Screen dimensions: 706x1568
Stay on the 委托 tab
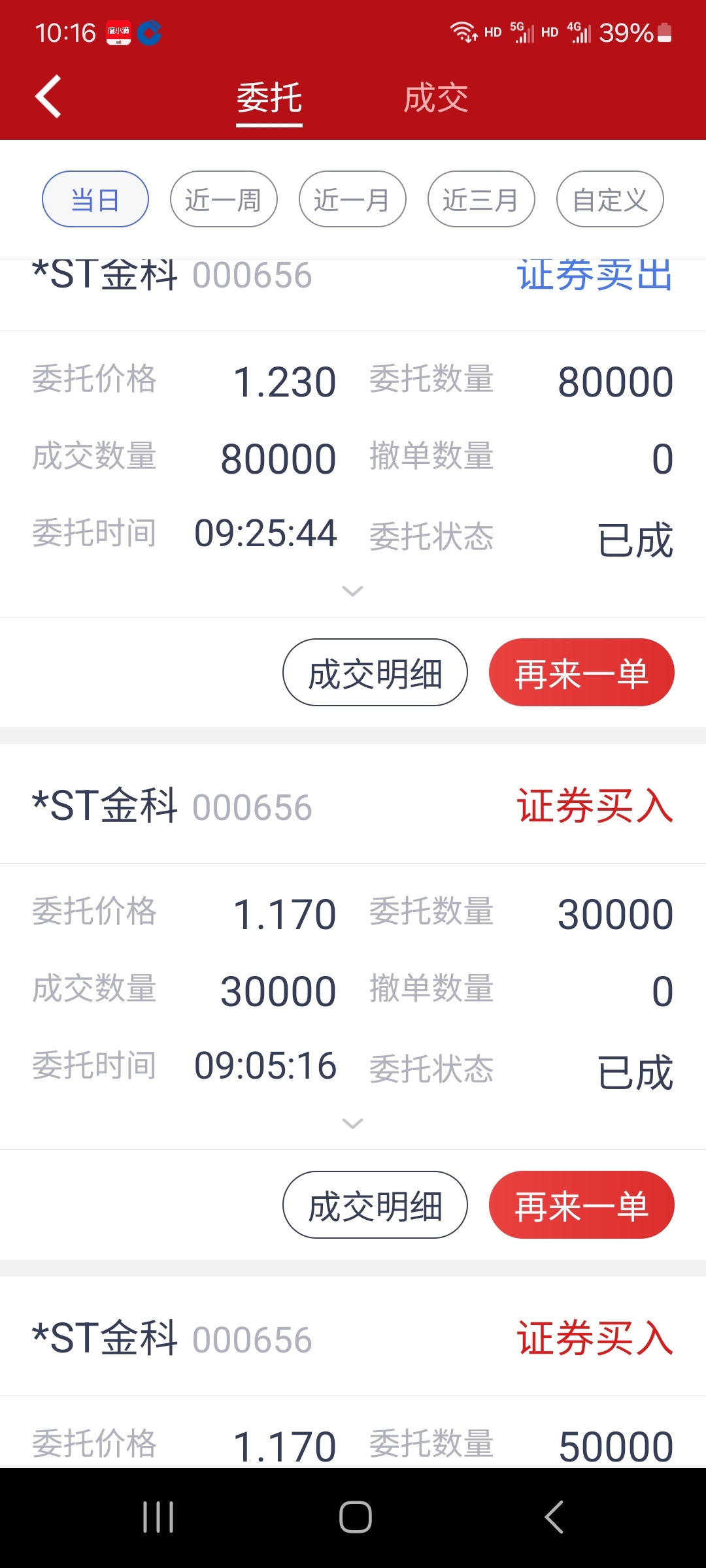tap(269, 98)
